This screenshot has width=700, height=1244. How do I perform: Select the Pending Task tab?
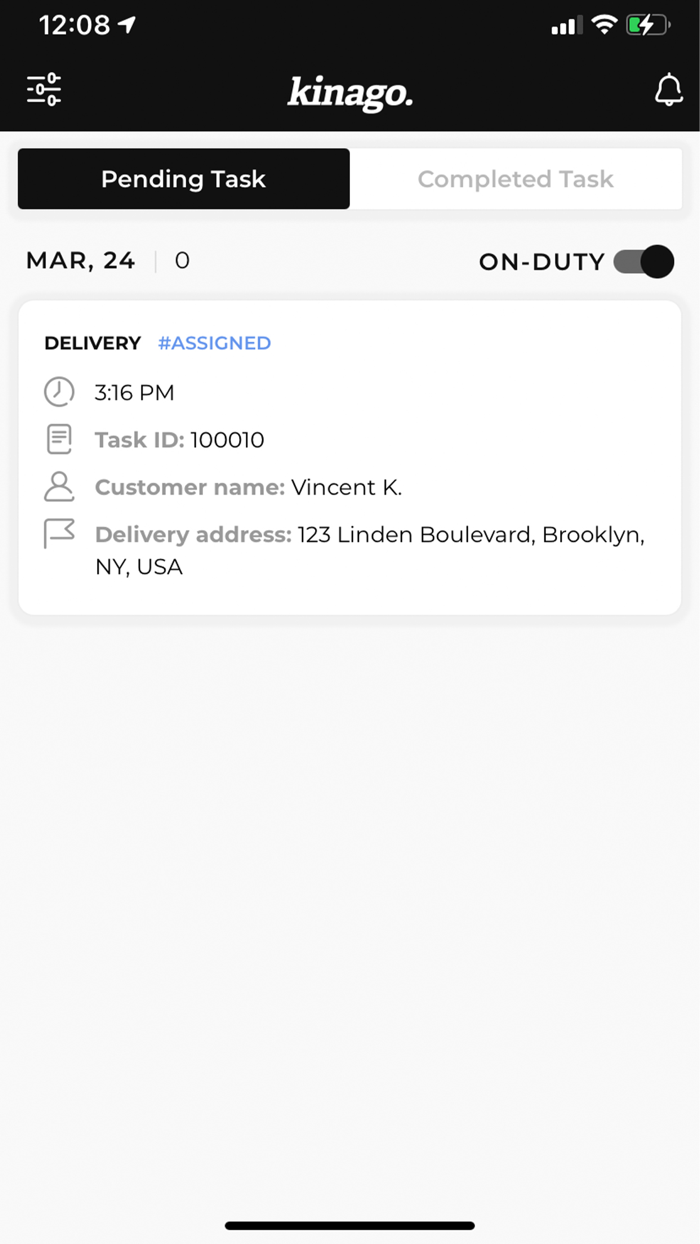[184, 179]
